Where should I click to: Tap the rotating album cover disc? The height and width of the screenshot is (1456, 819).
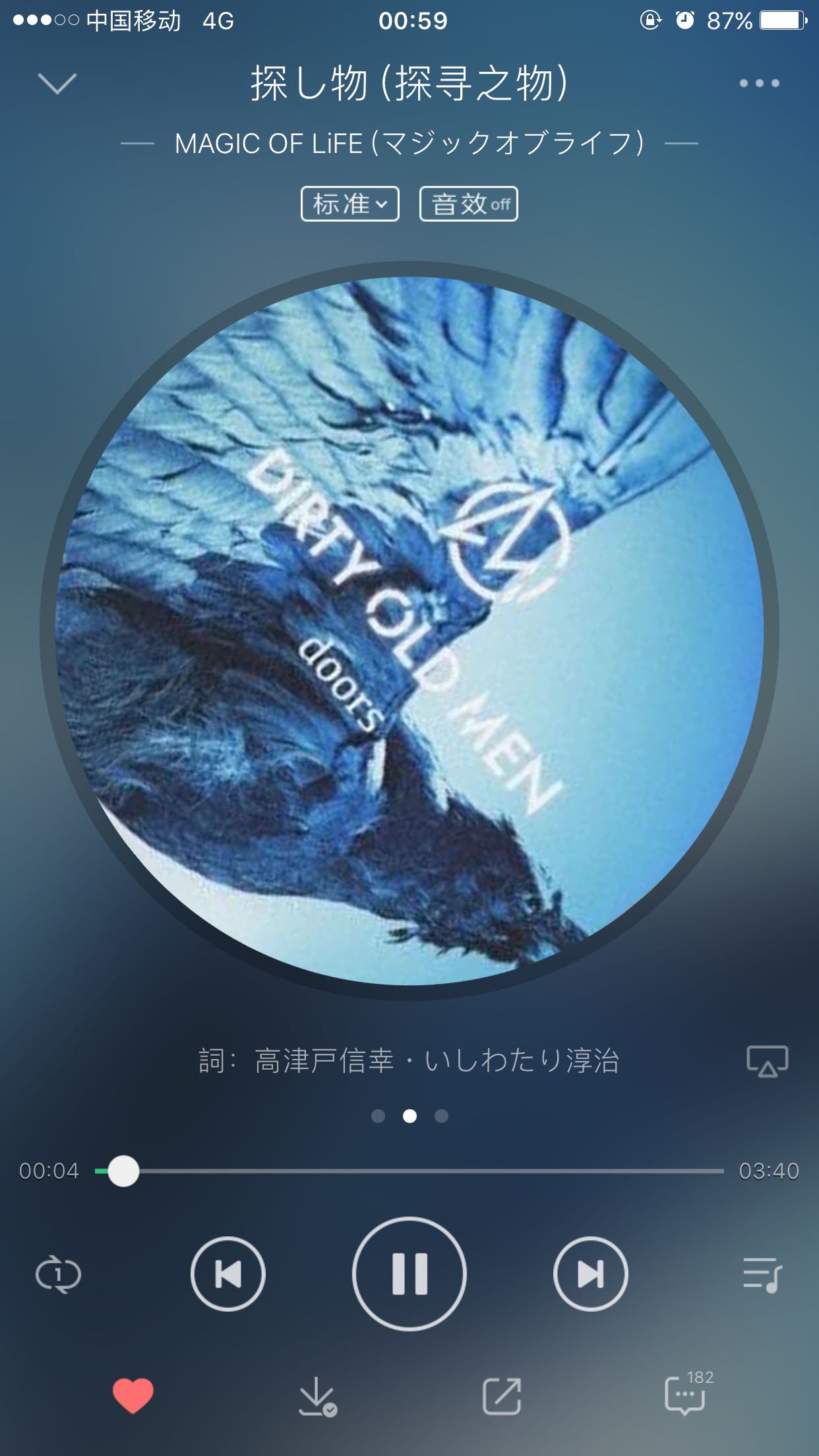[409, 631]
